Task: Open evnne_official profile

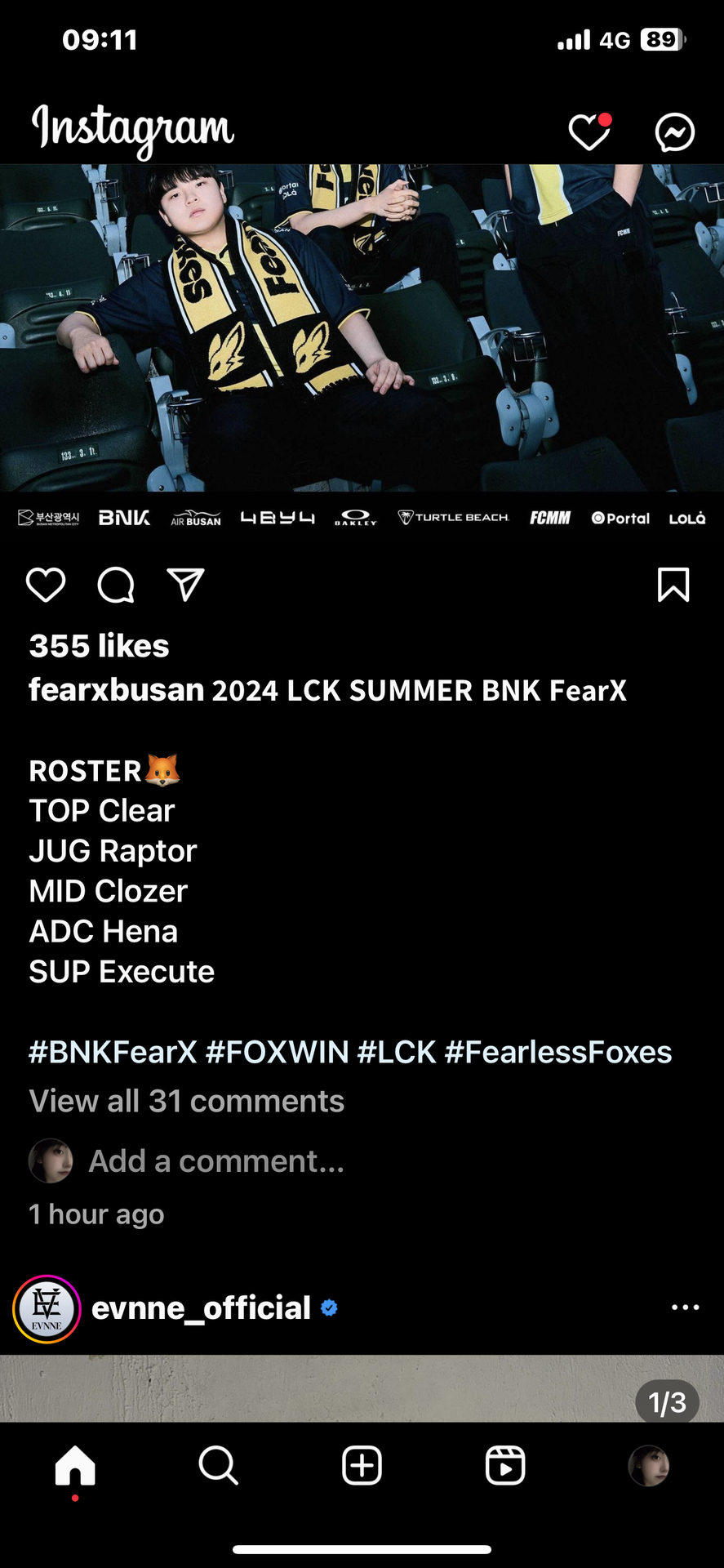Action: [201, 1307]
